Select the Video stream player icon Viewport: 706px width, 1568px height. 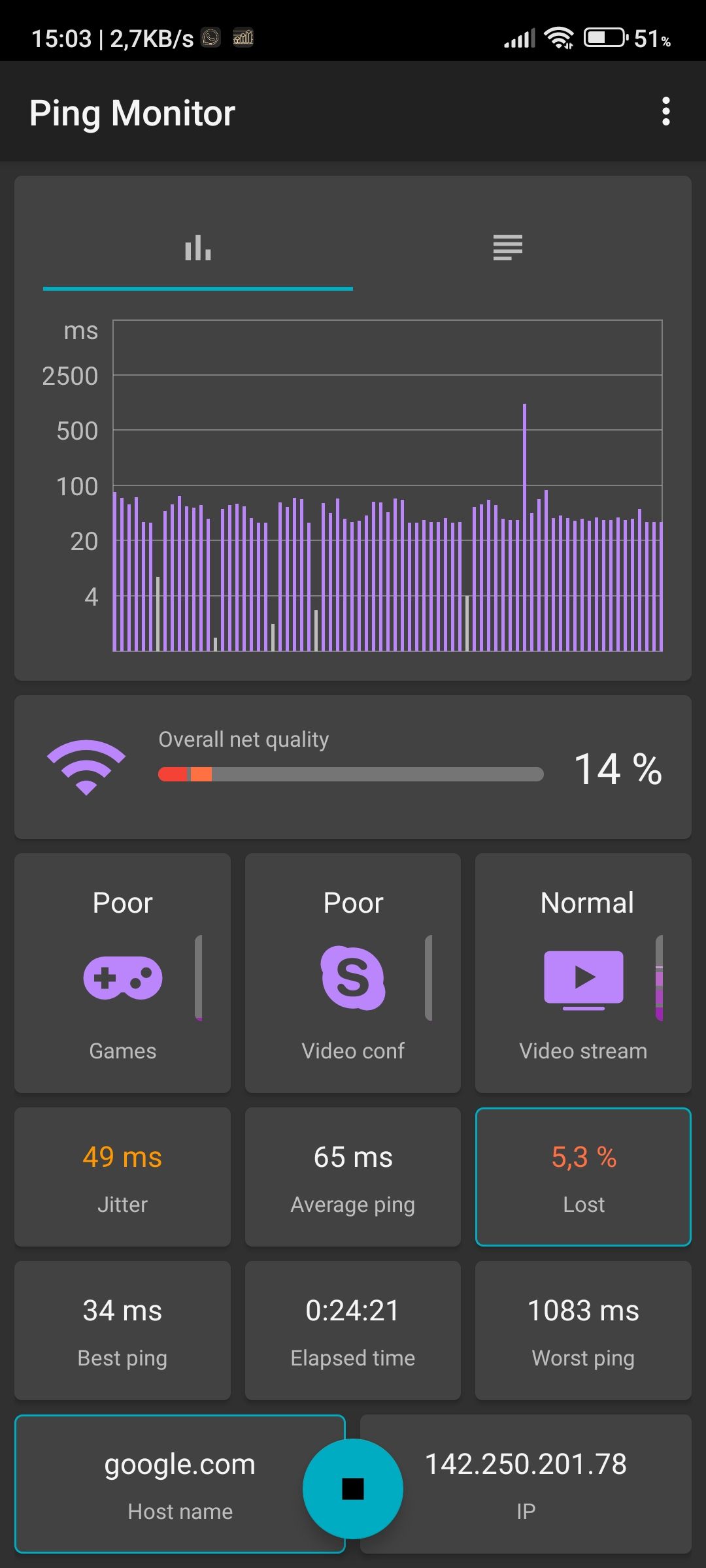tap(582, 978)
